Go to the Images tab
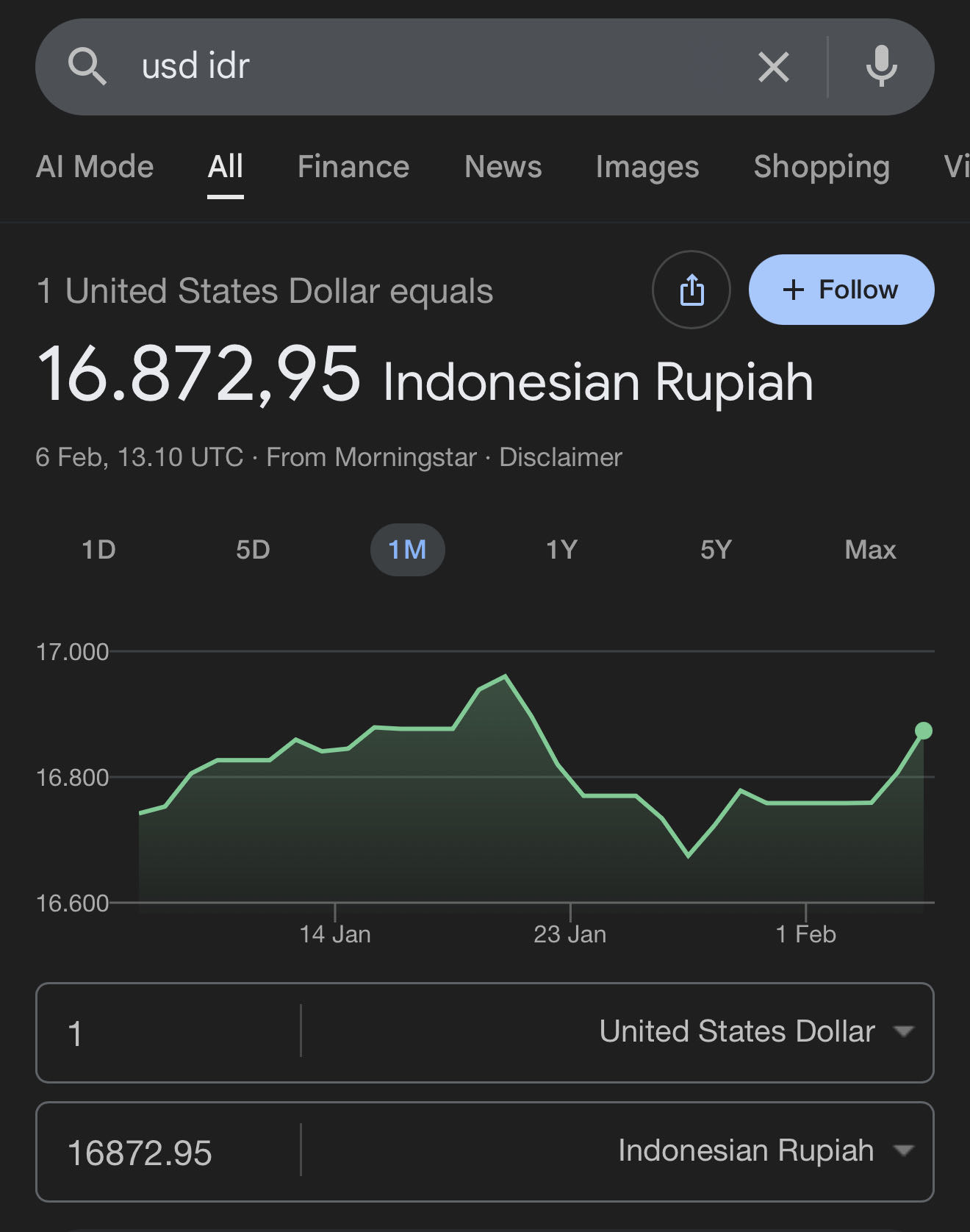970x1232 pixels. coord(647,167)
